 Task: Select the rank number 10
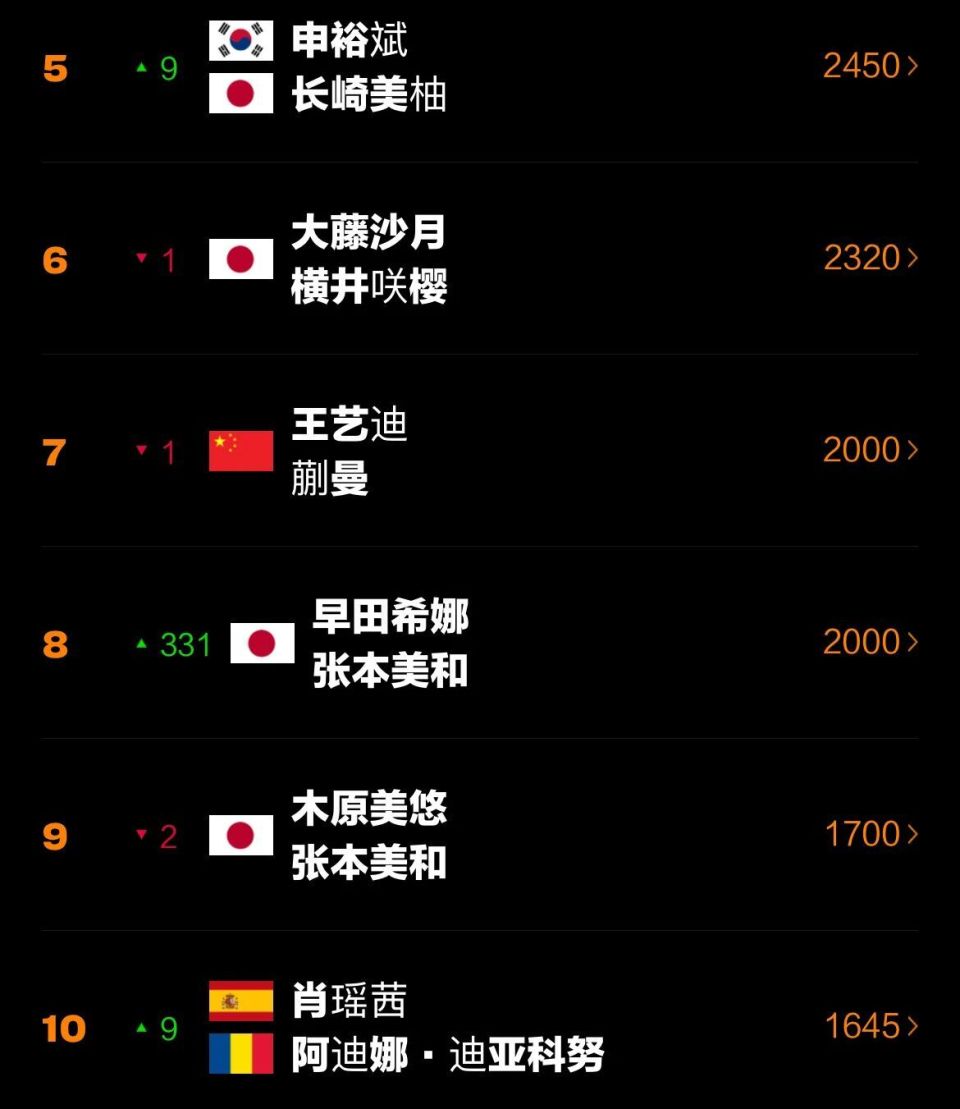tap(63, 1026)
